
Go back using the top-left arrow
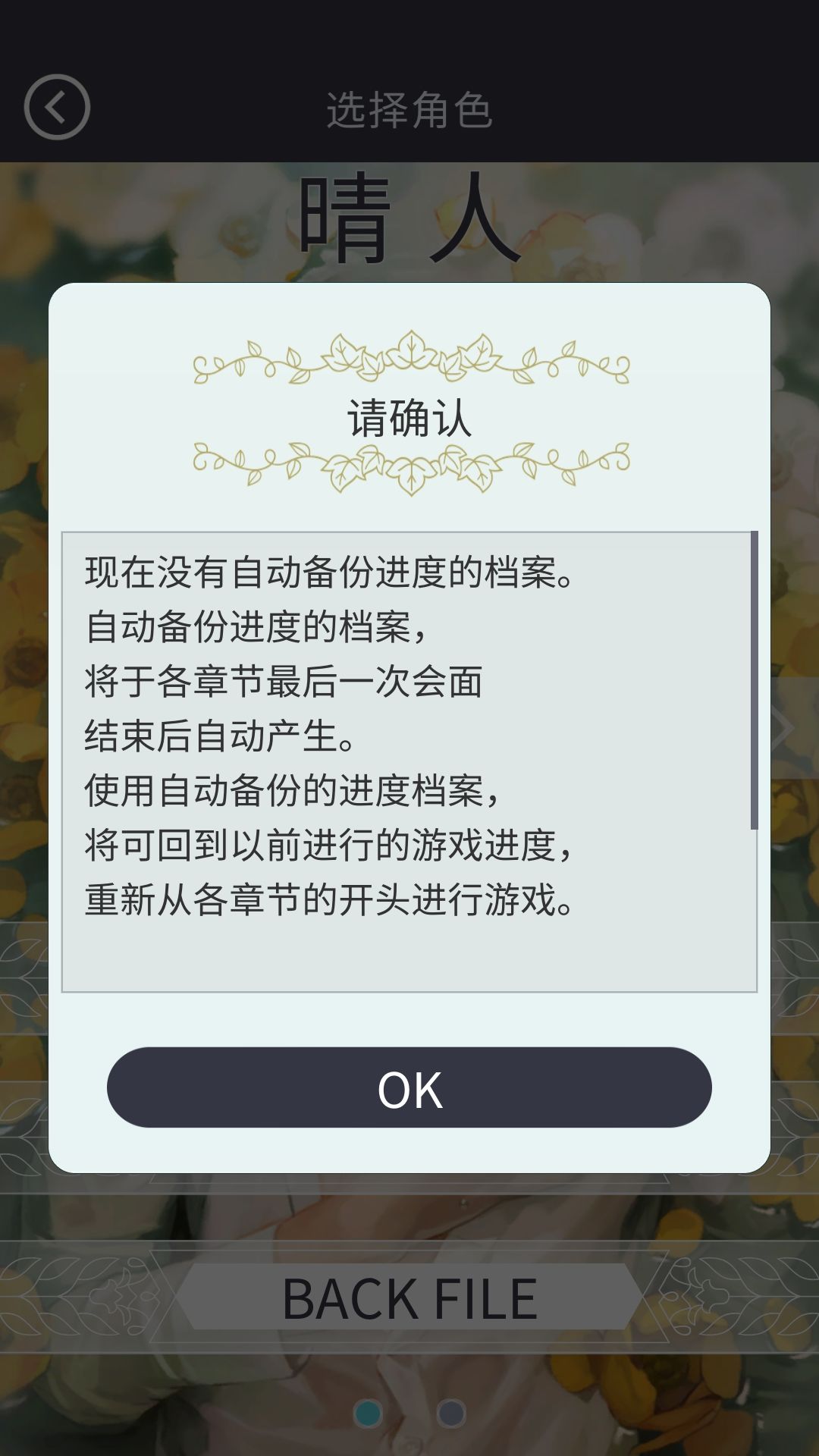[57, 107]
